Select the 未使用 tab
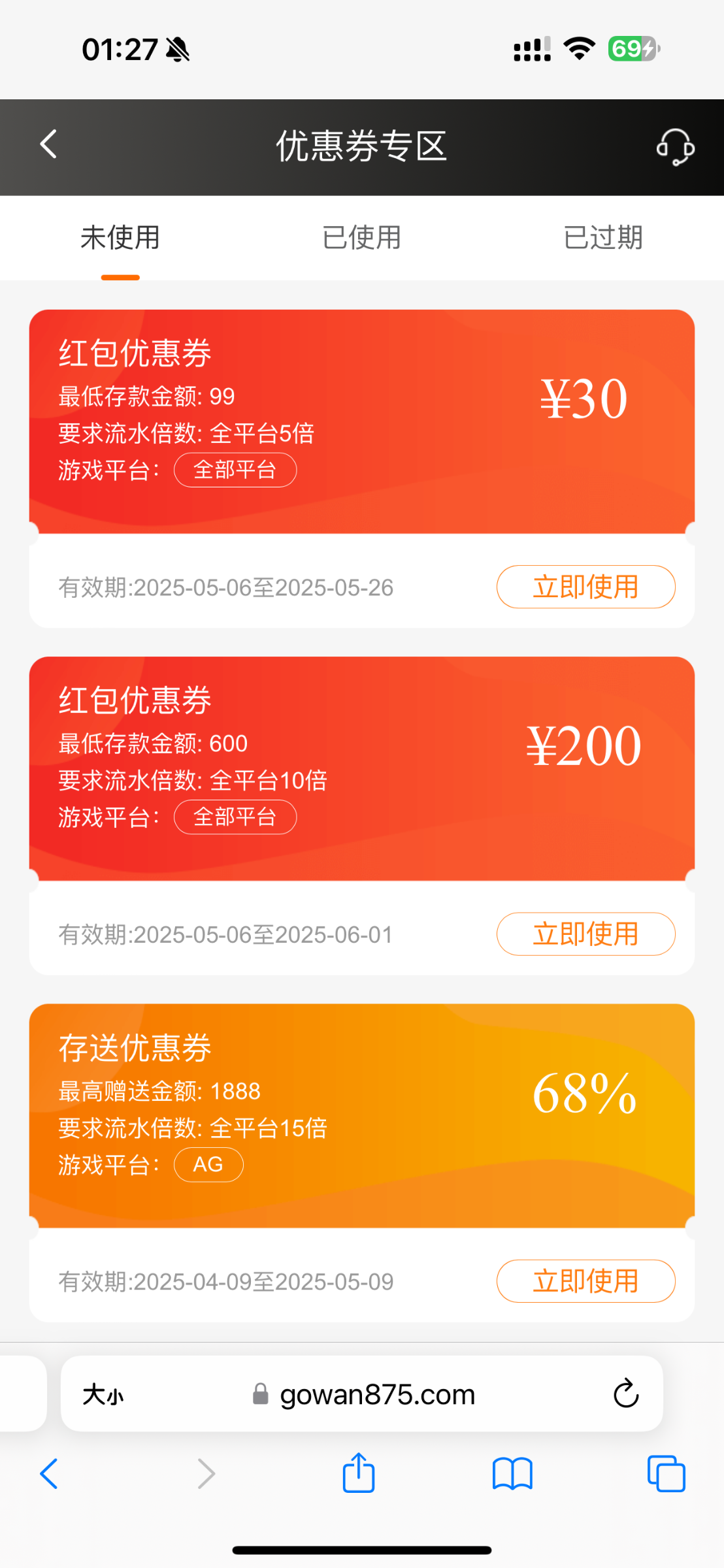Viewport: 724px width, 1568px height. [x=120, y=238]
